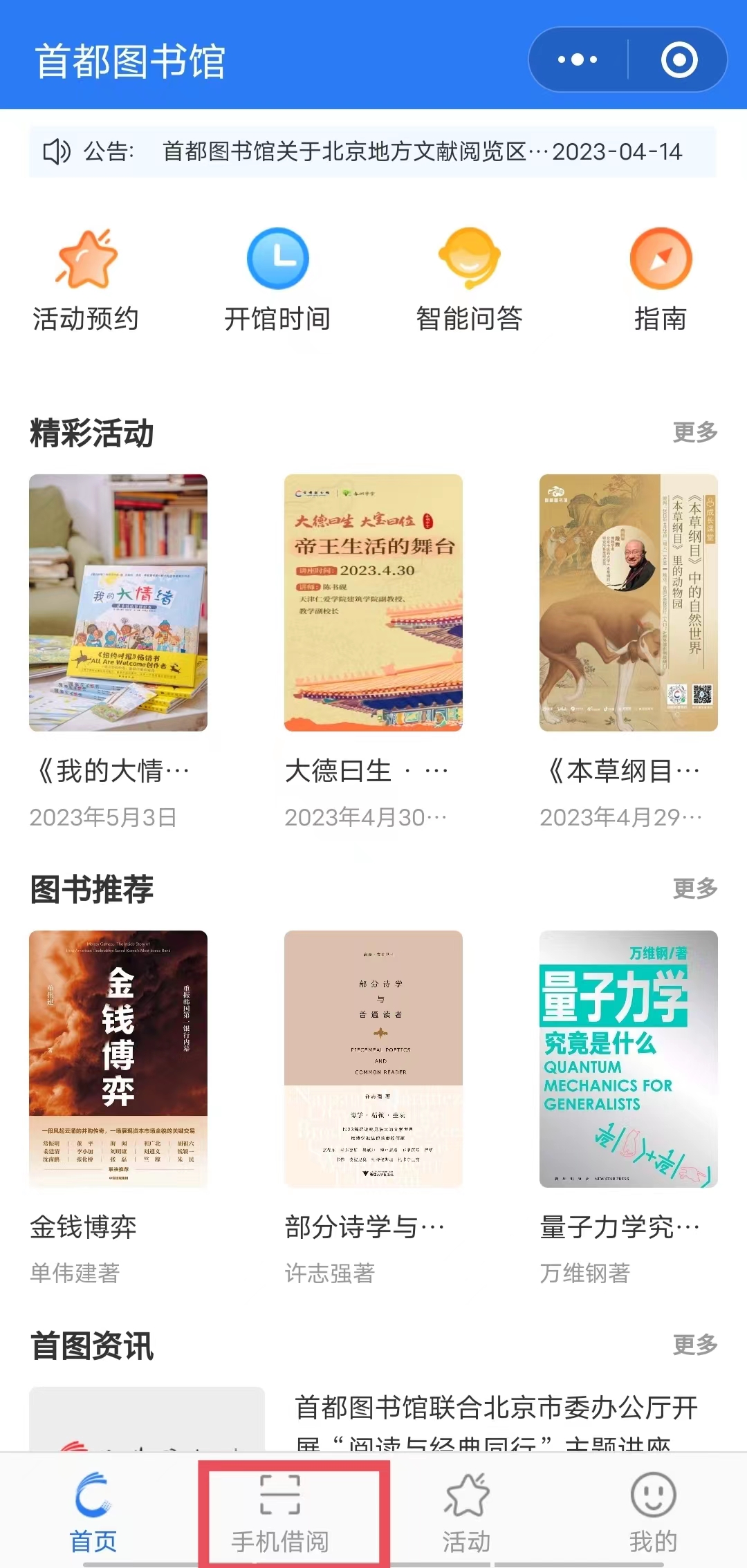This screenshot has height=1568, width=747.
Task: Tap 更多 next to 精彩活动
Action: [x=695, y=433]
